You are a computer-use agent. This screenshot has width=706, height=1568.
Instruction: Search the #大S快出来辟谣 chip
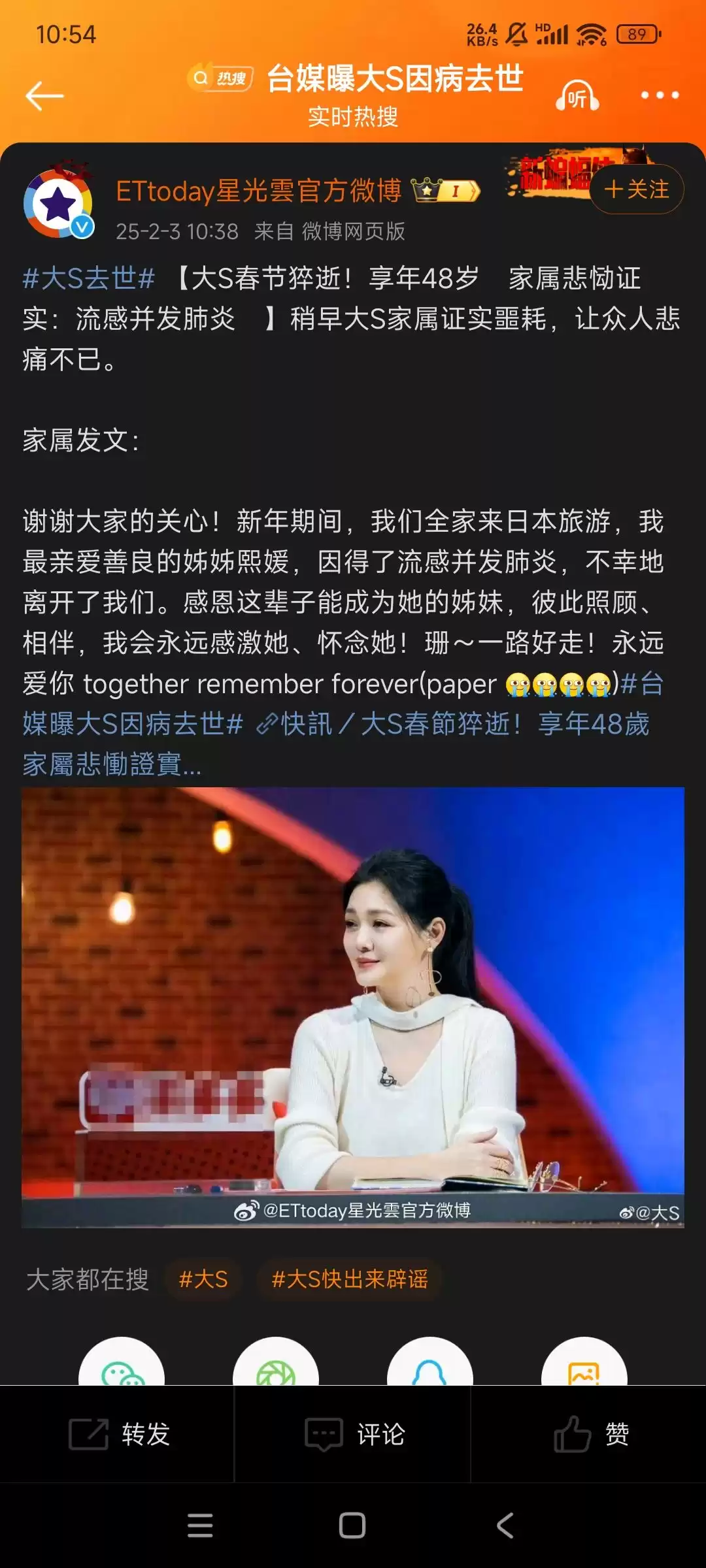click(350, 1279)
